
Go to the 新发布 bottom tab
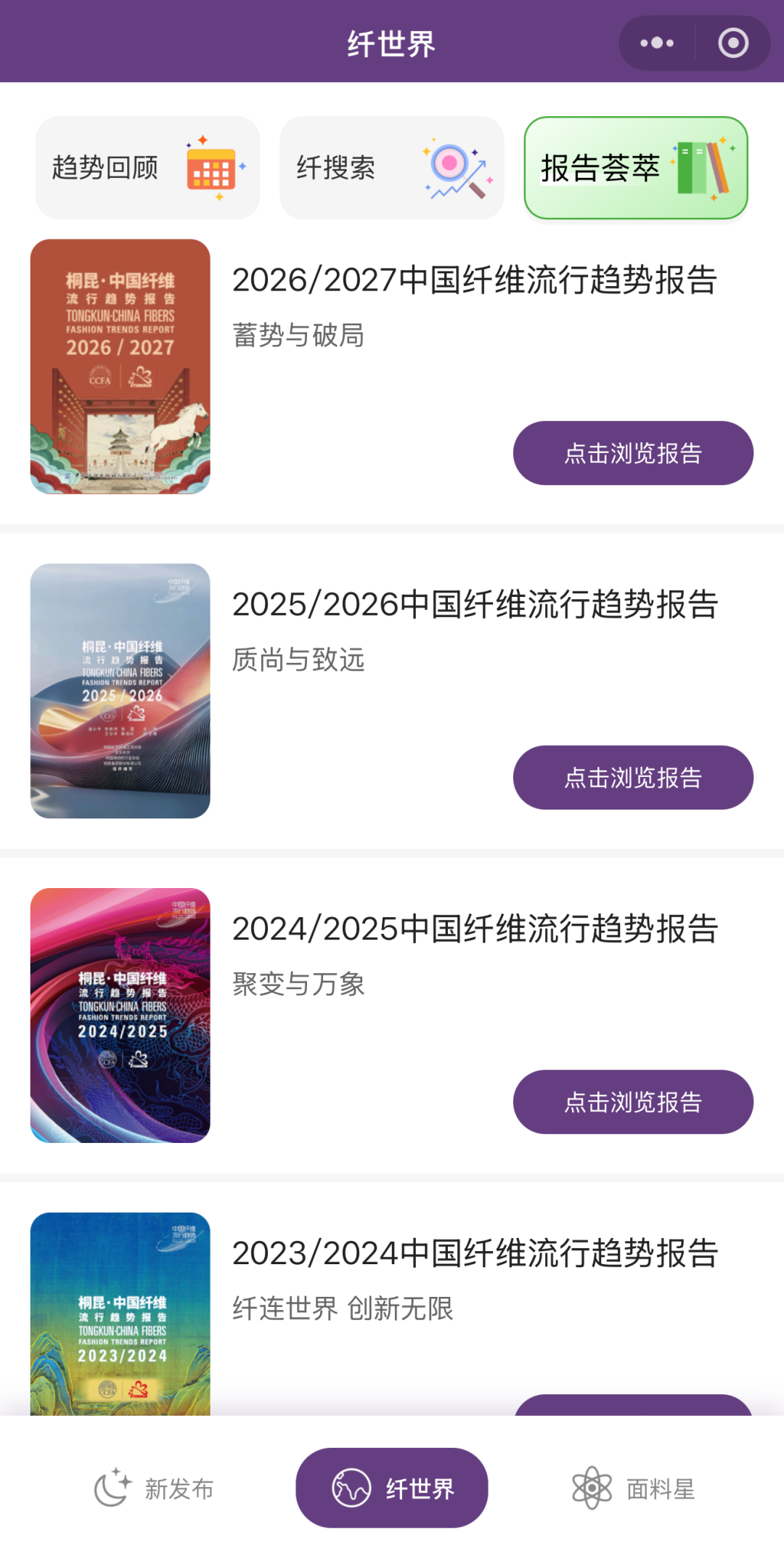tap(154, 1489)
